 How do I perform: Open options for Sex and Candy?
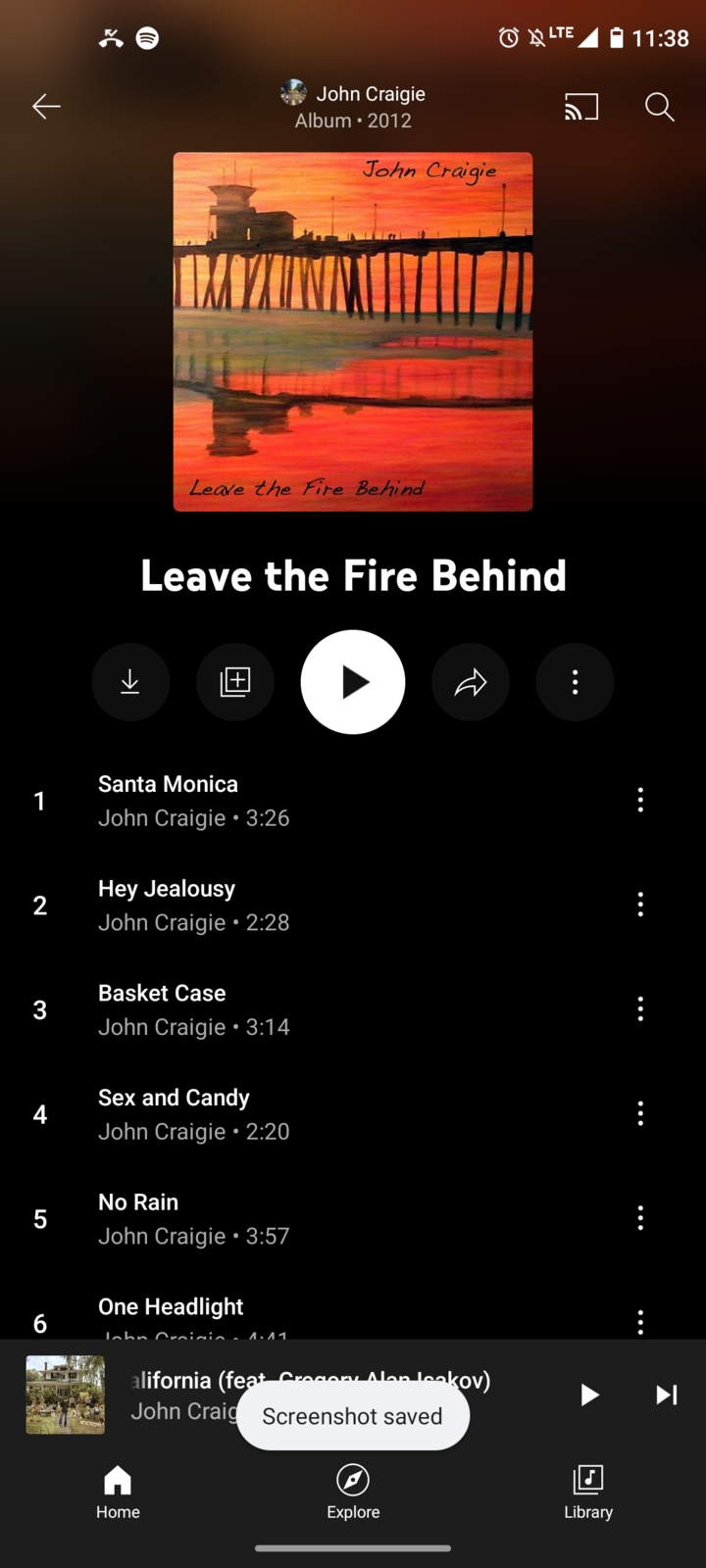pos(640,1113)
